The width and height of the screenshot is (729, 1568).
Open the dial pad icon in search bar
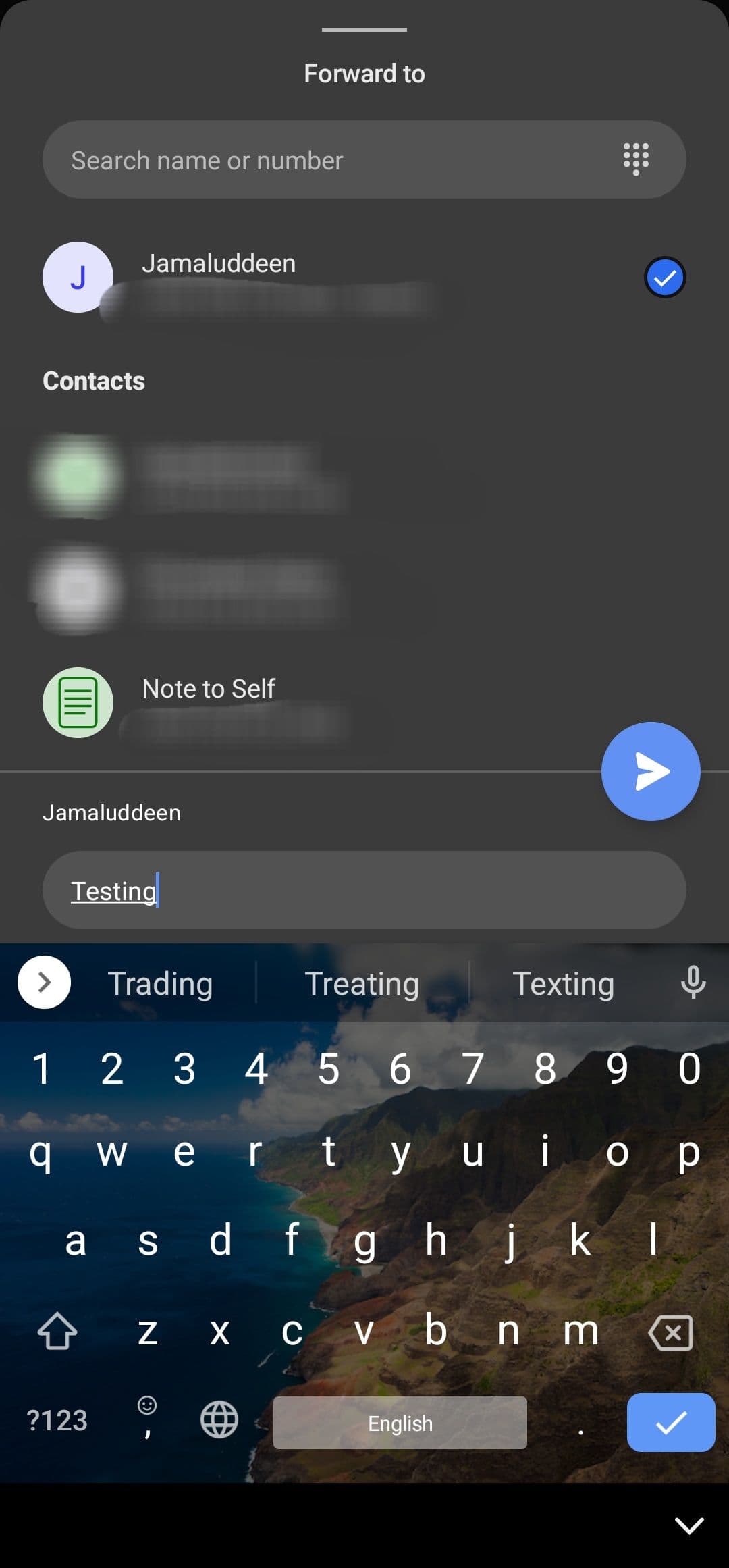pyautogui.click(x=635, y=159)
